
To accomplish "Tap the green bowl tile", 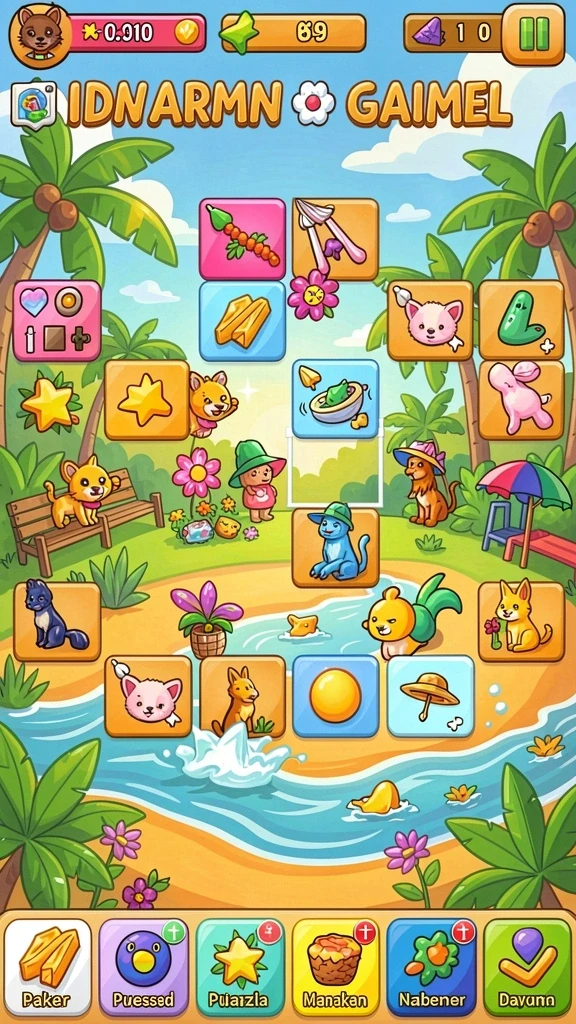I will 336,398.
